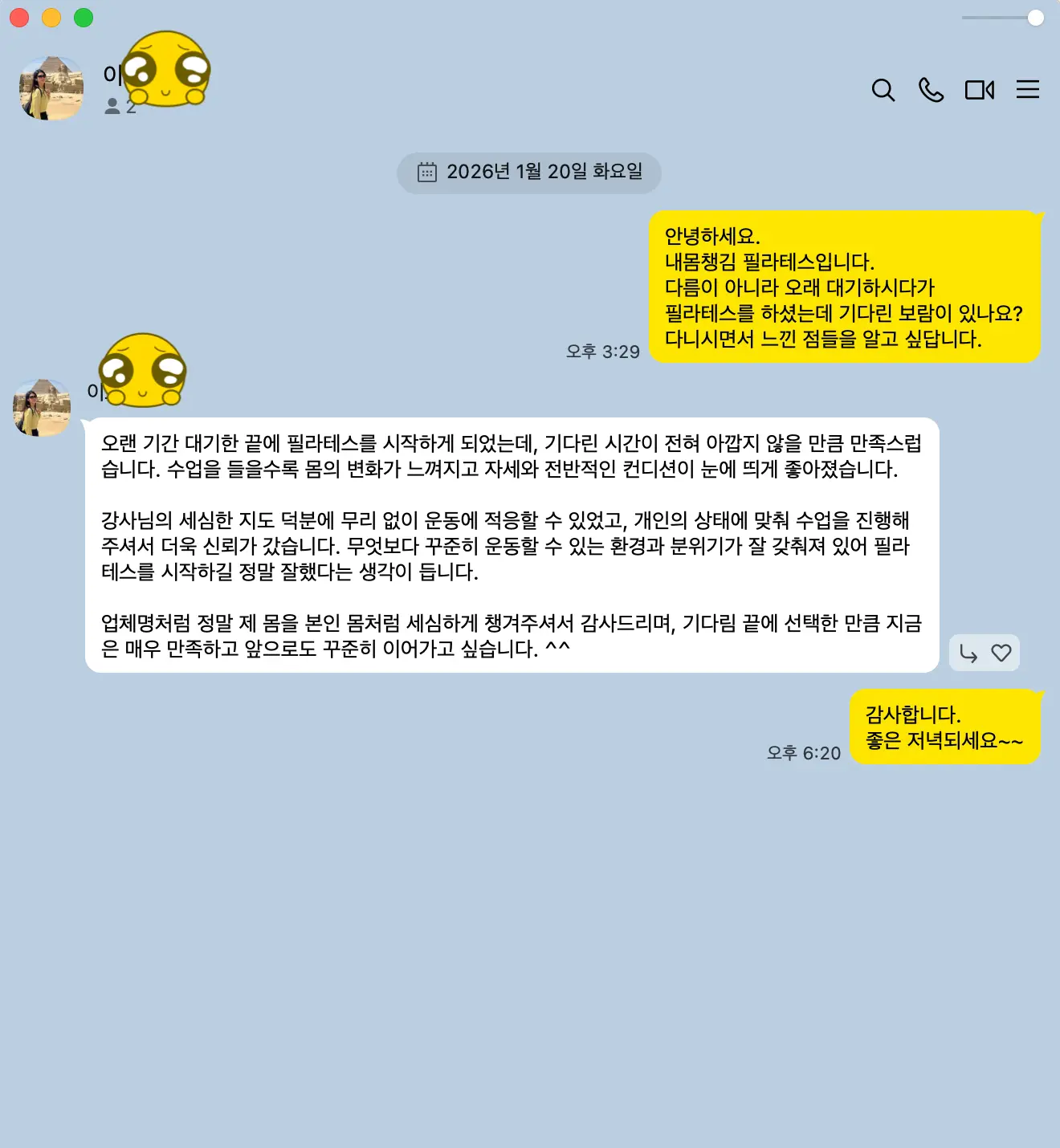Screen dimensions: 1060x1148
Task: Adjust the window transparency slider
Action: [x=1035, y=18]
